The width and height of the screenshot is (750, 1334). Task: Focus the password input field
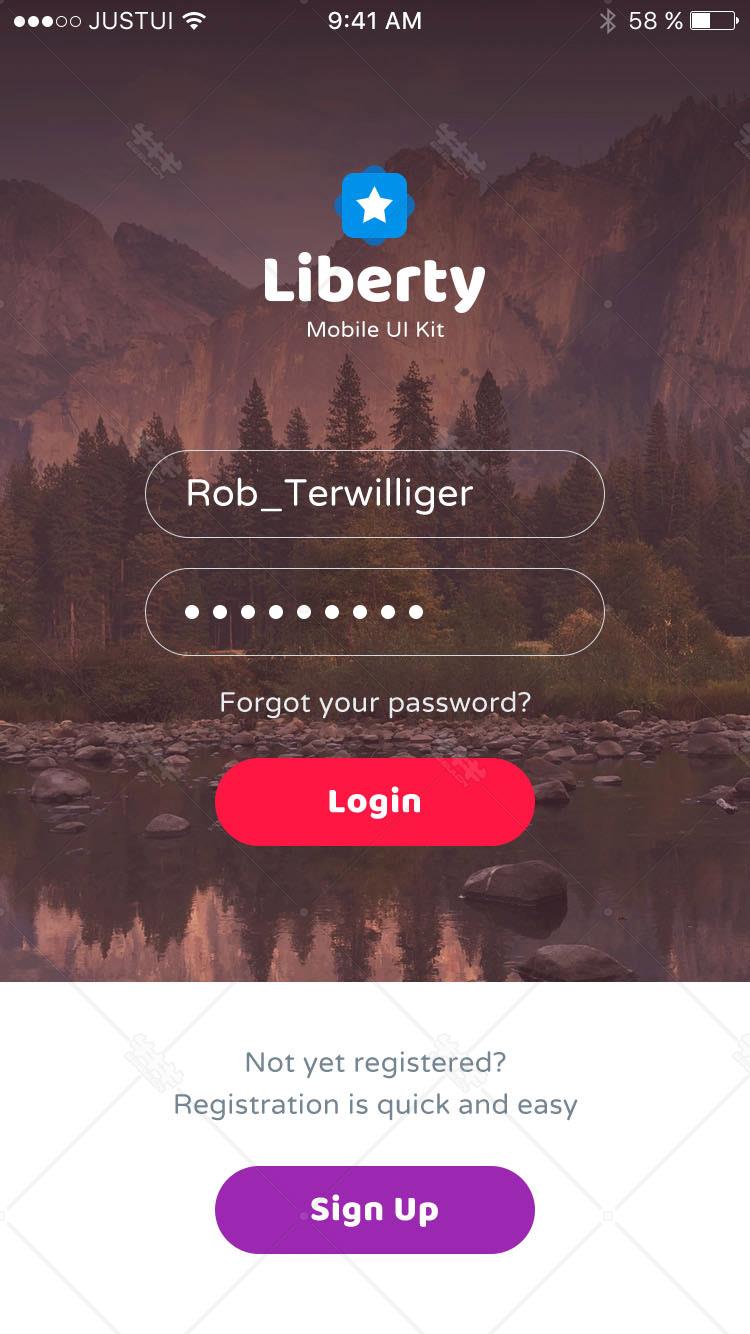[x=374, y=612]
